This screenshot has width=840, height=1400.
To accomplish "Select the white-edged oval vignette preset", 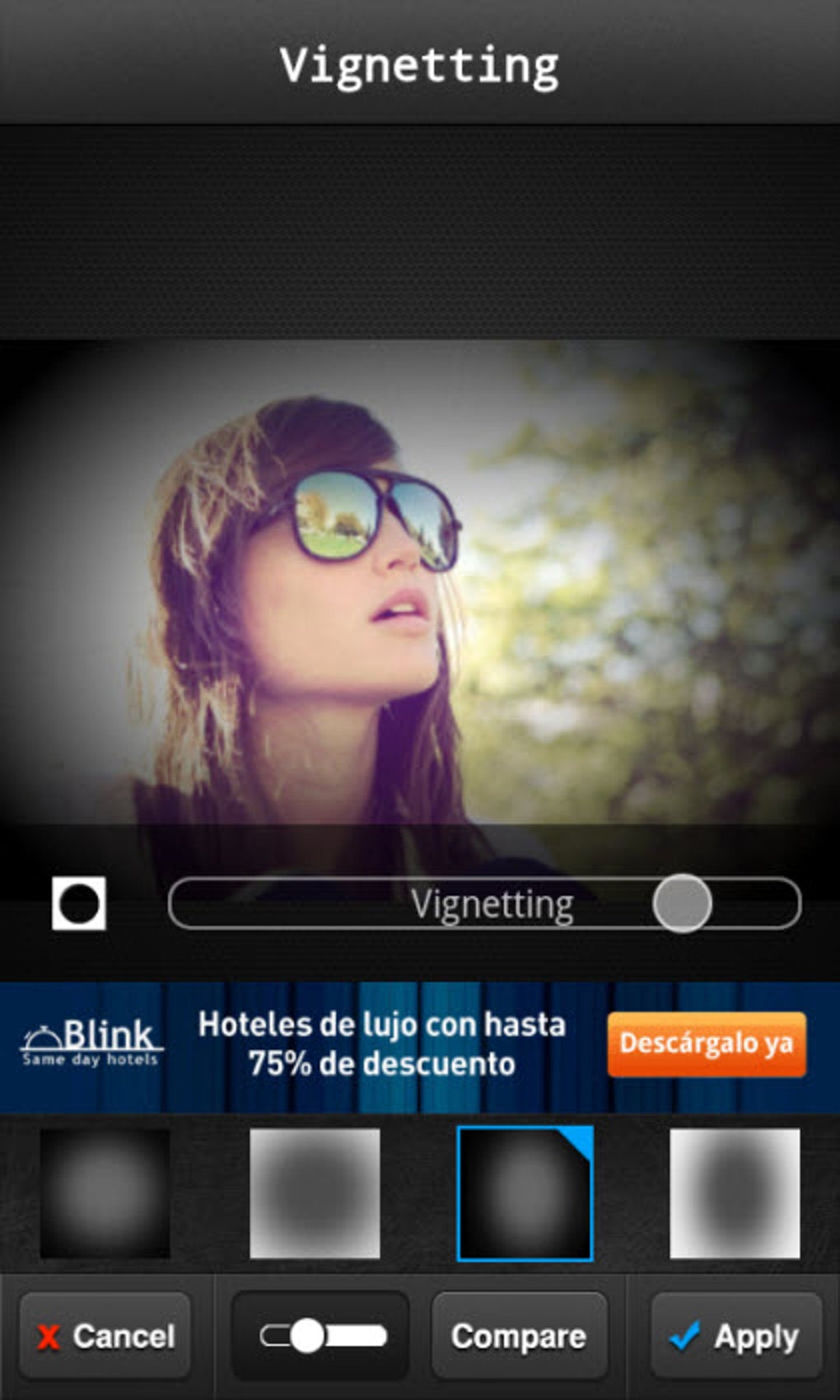I will click(735, 1192).
